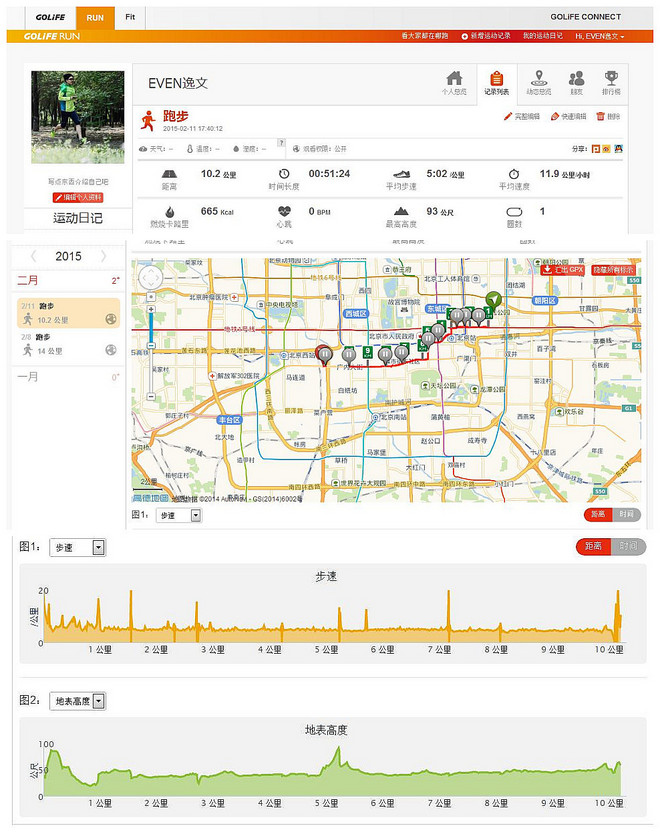Delete this running record
The height and width of the screenshot is (832, 660).
click(607, 116)
